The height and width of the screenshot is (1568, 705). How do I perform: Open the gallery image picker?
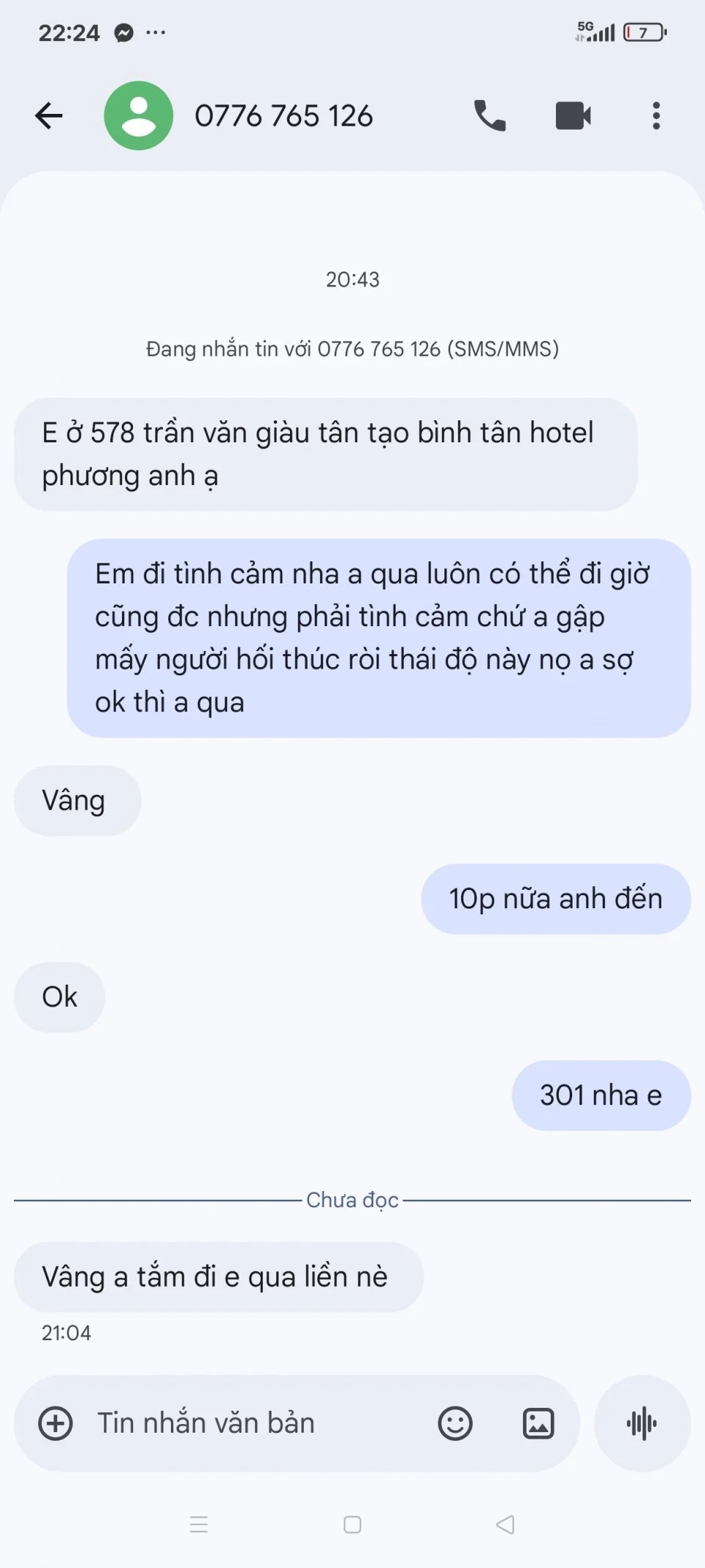(x=538, y=1423)
